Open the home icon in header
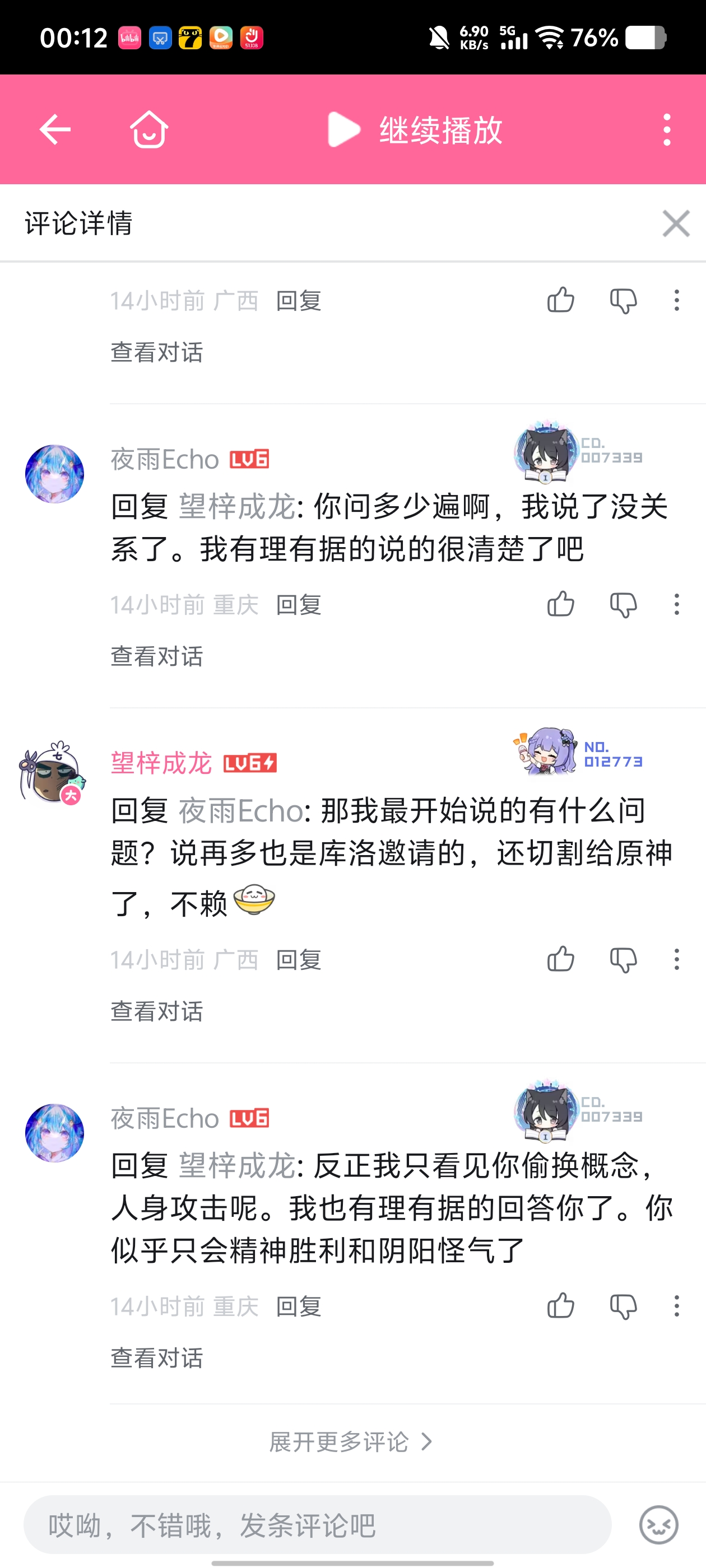Screen dimensions: 706x1568 coord(149,130)
